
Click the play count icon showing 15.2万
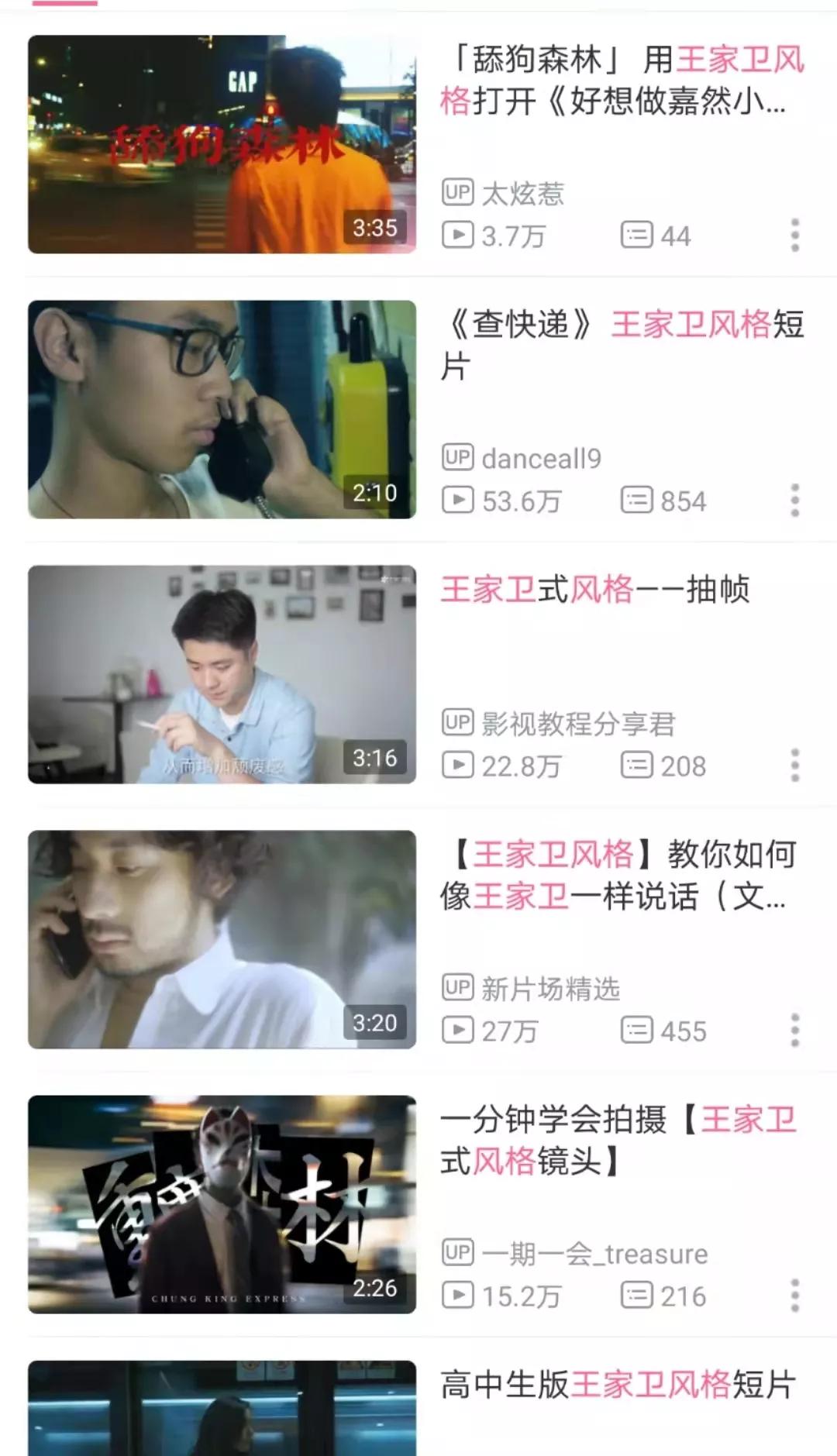click(456, 1295)
